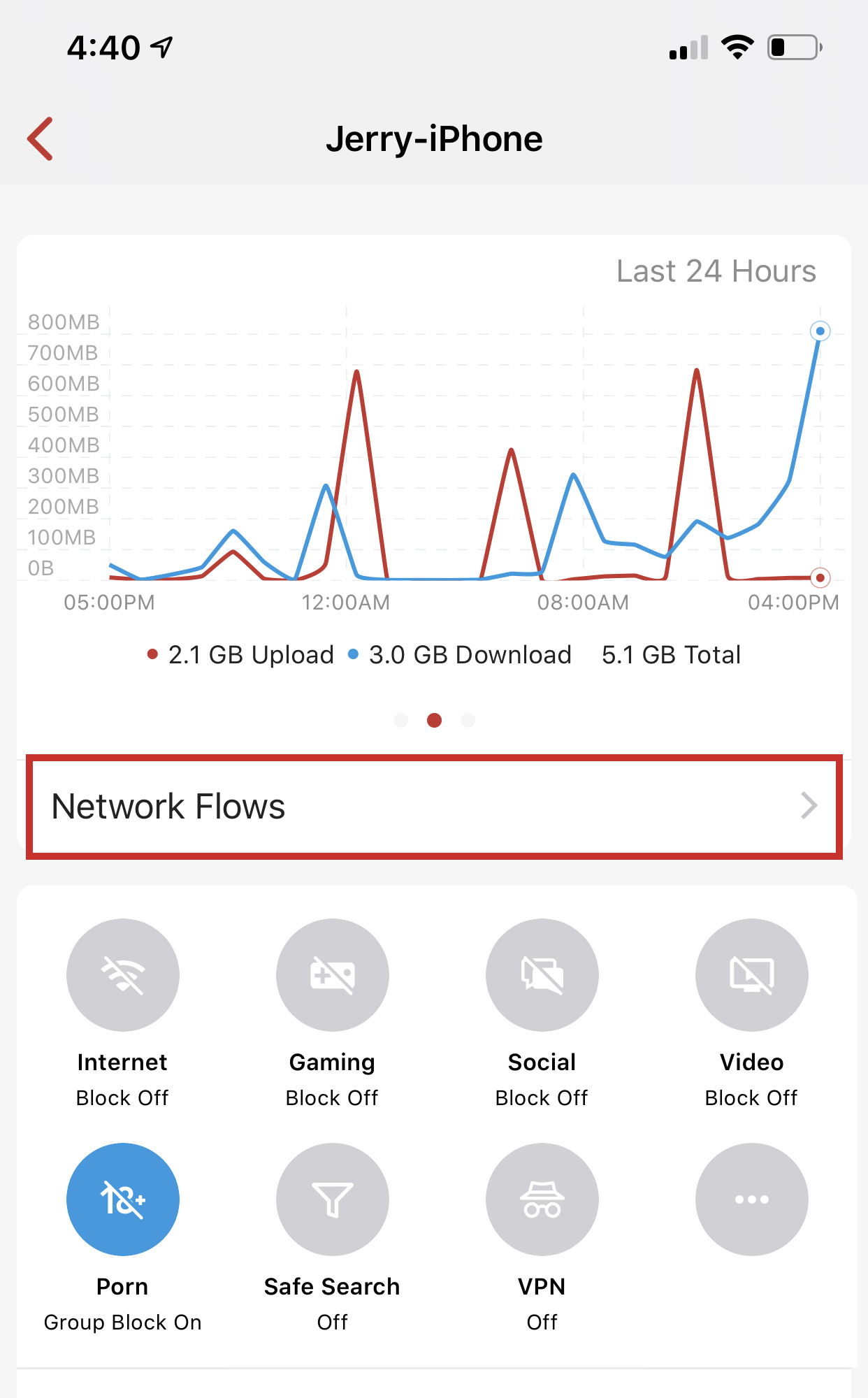868x1398 pixels.
Task: Toggle the Internet block button
Action: pos(123,975)
